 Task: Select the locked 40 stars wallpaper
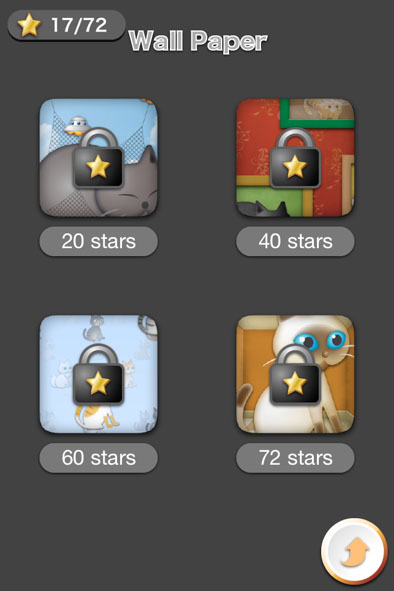(x=295, y=158)
